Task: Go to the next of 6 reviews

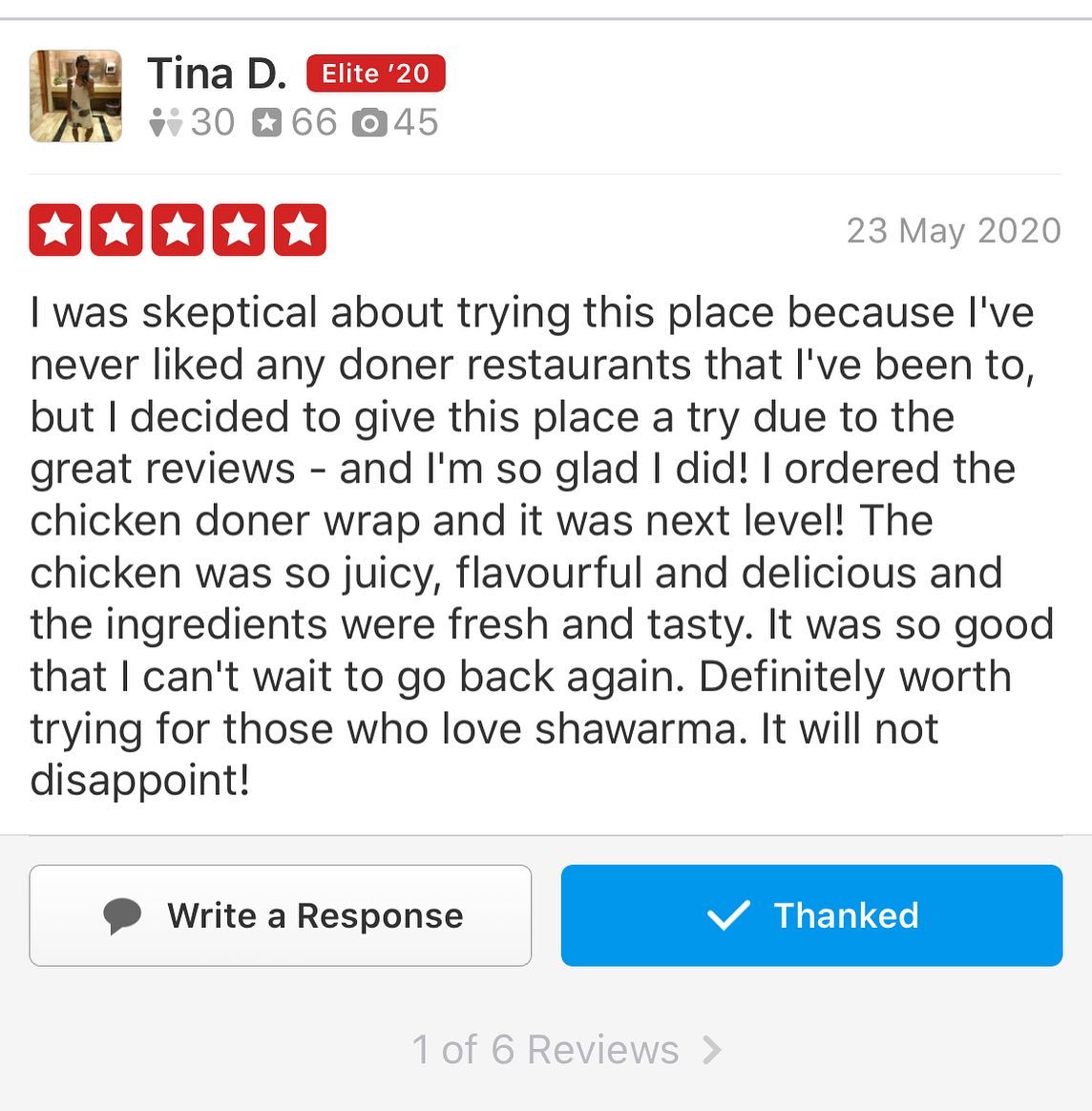Action: click(x=711, y=1050)
